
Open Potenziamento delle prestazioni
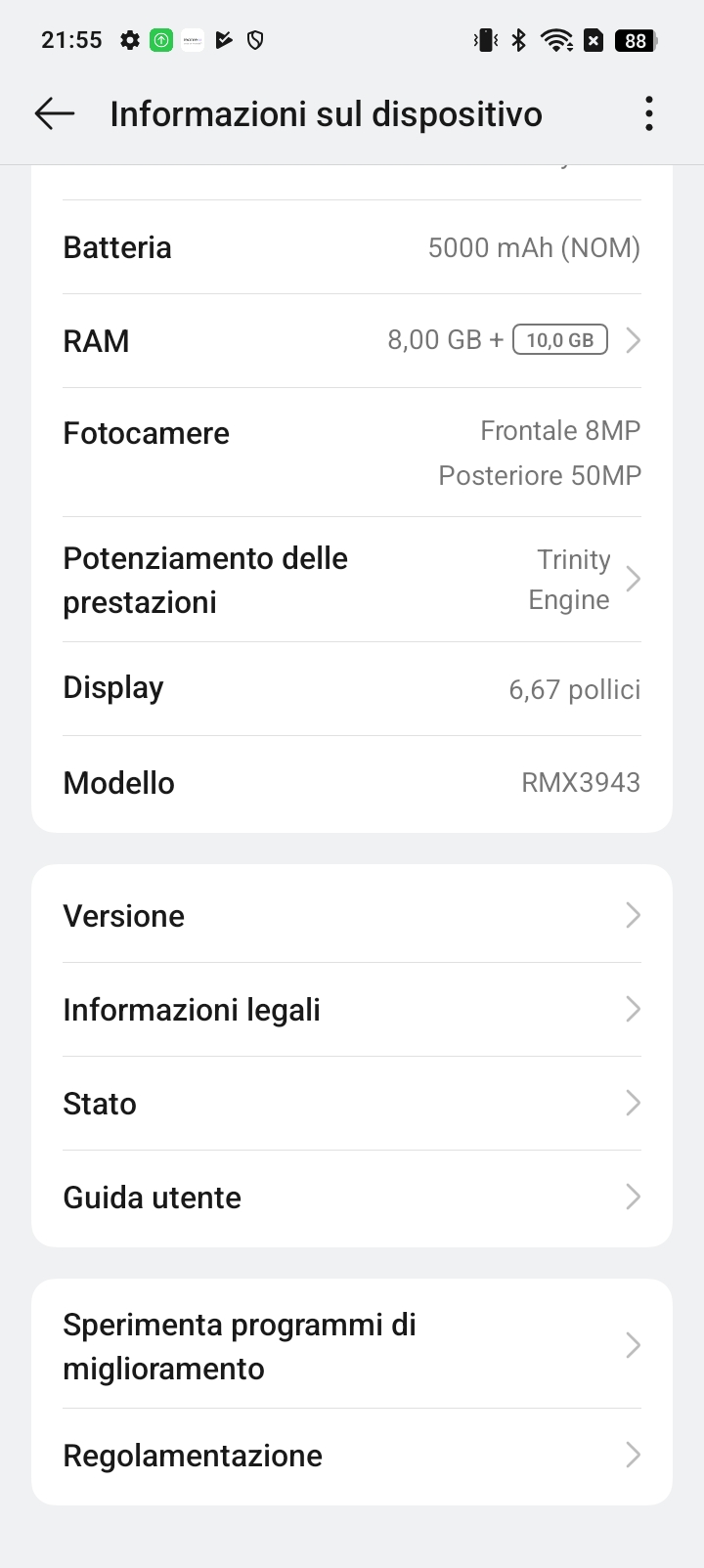[x=352, y=580]
